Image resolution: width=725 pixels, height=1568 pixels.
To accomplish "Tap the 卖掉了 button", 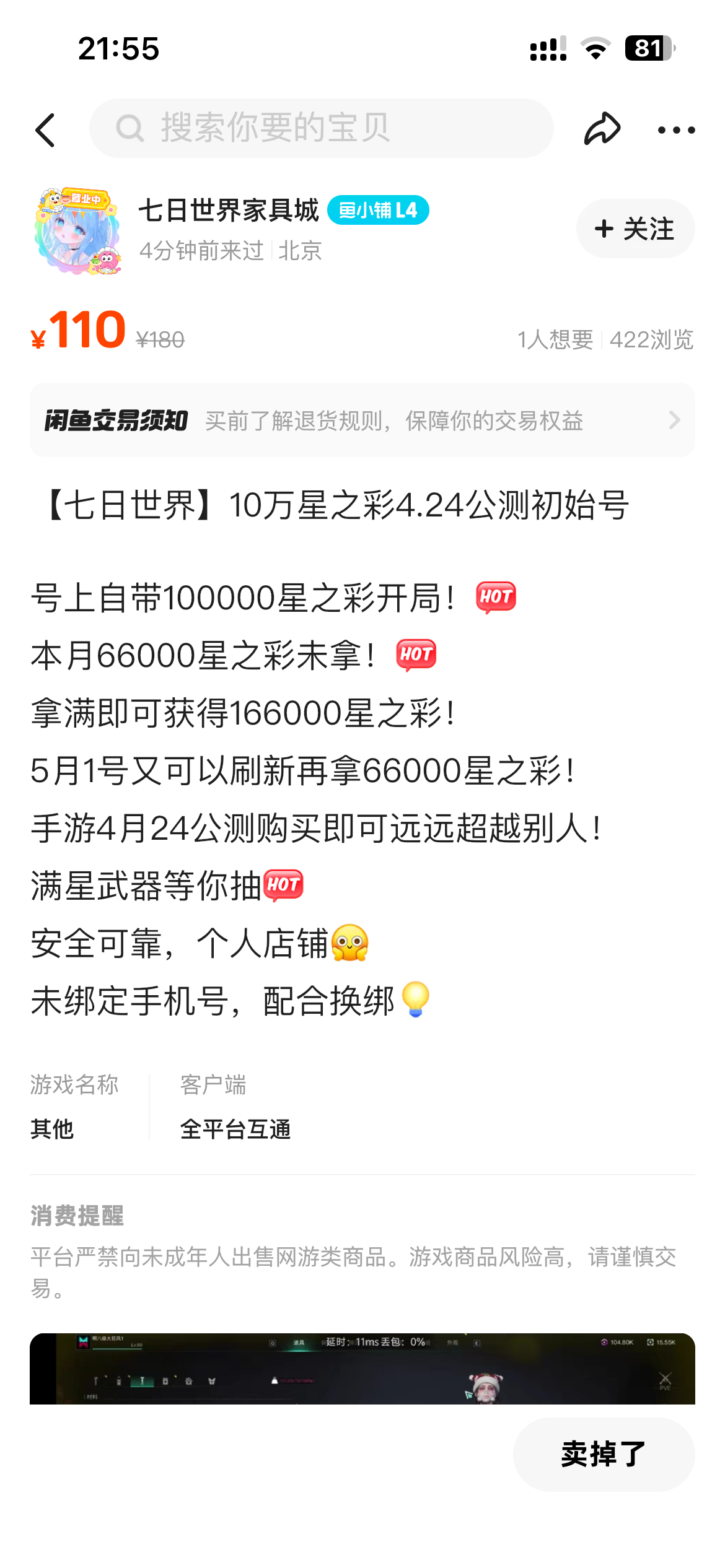I will [603, 1454].
